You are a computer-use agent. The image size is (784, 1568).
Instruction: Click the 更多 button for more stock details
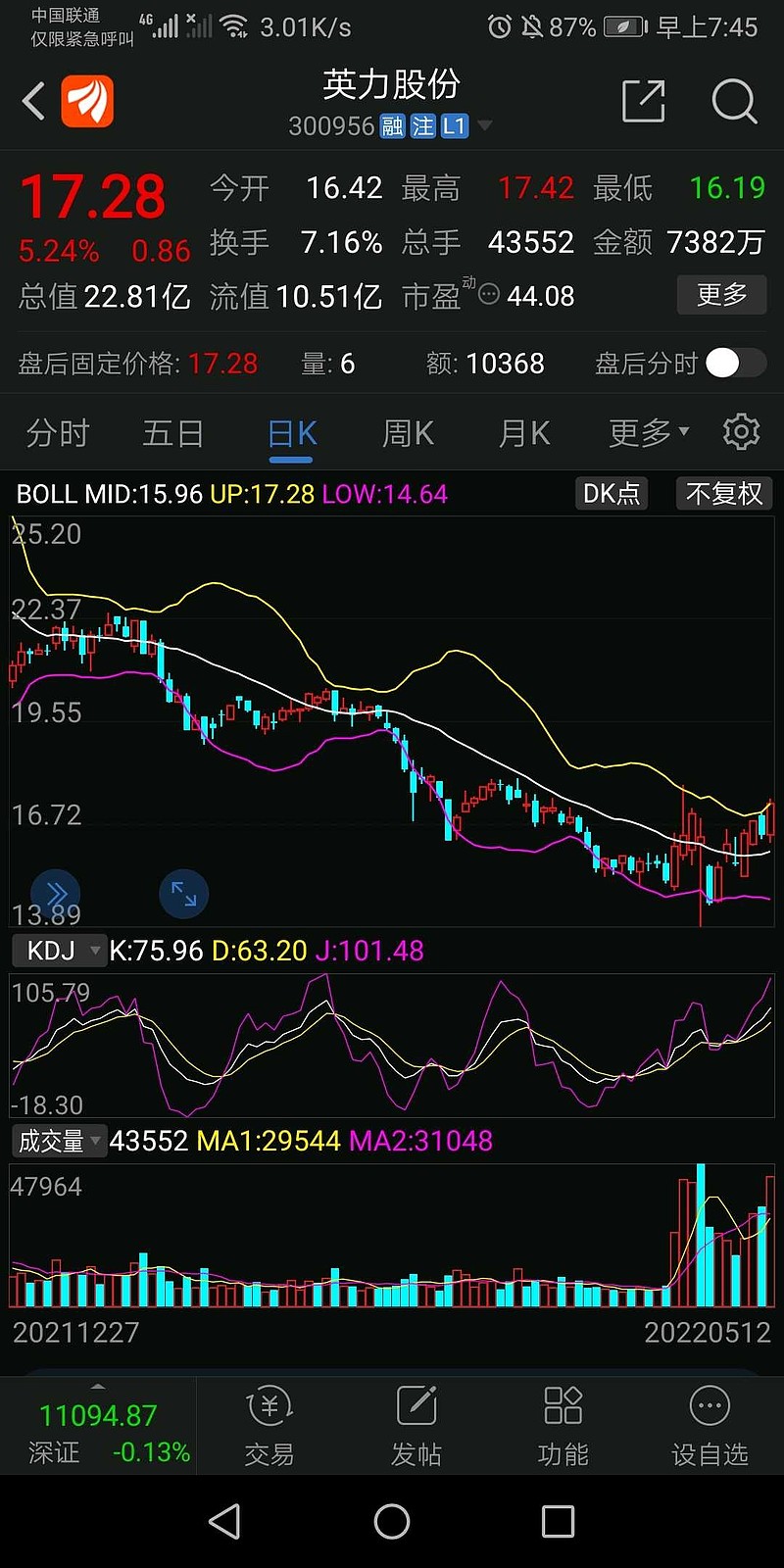point(721,295)
